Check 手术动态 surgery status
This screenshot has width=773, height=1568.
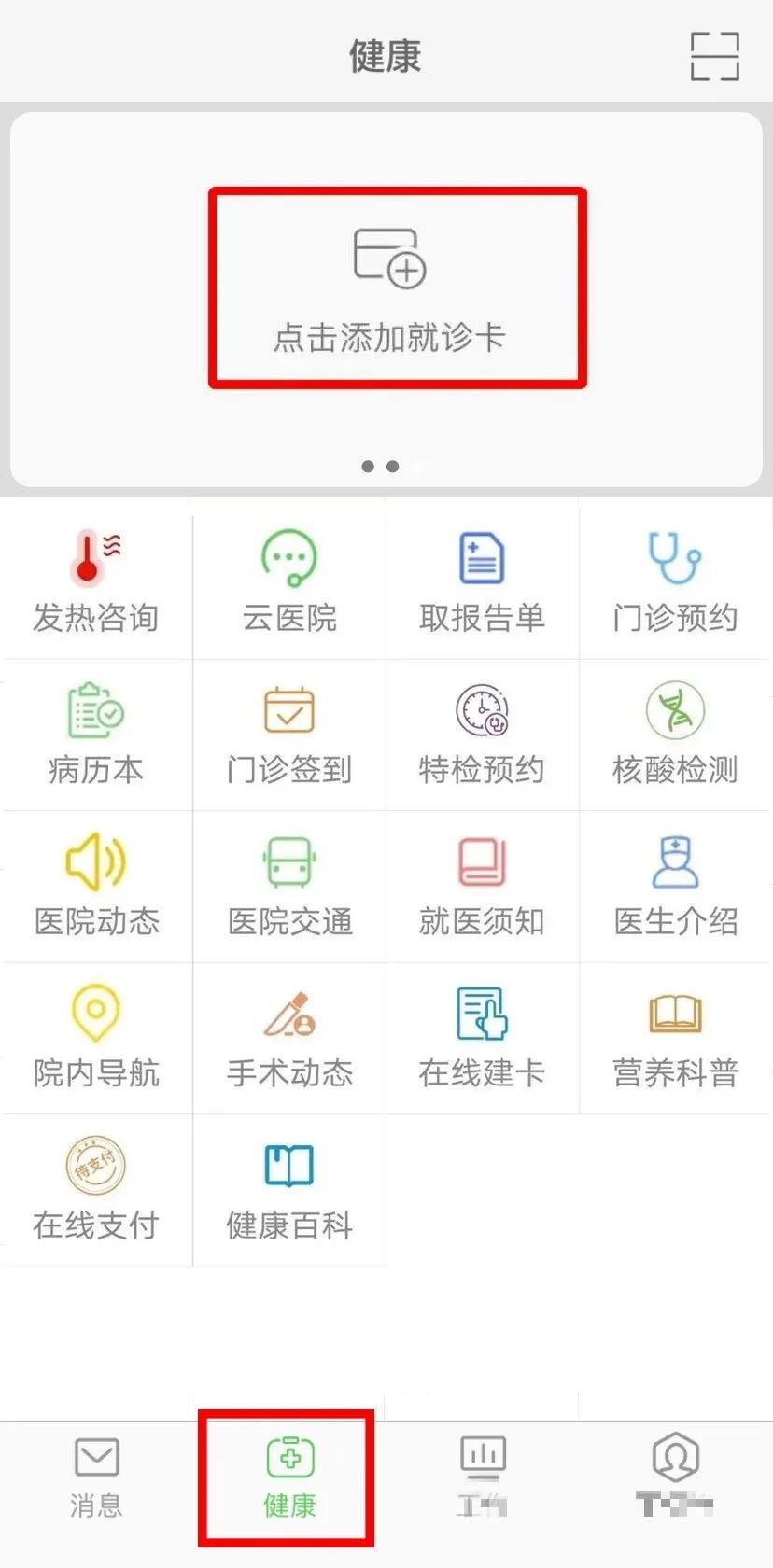(289, 1037)
